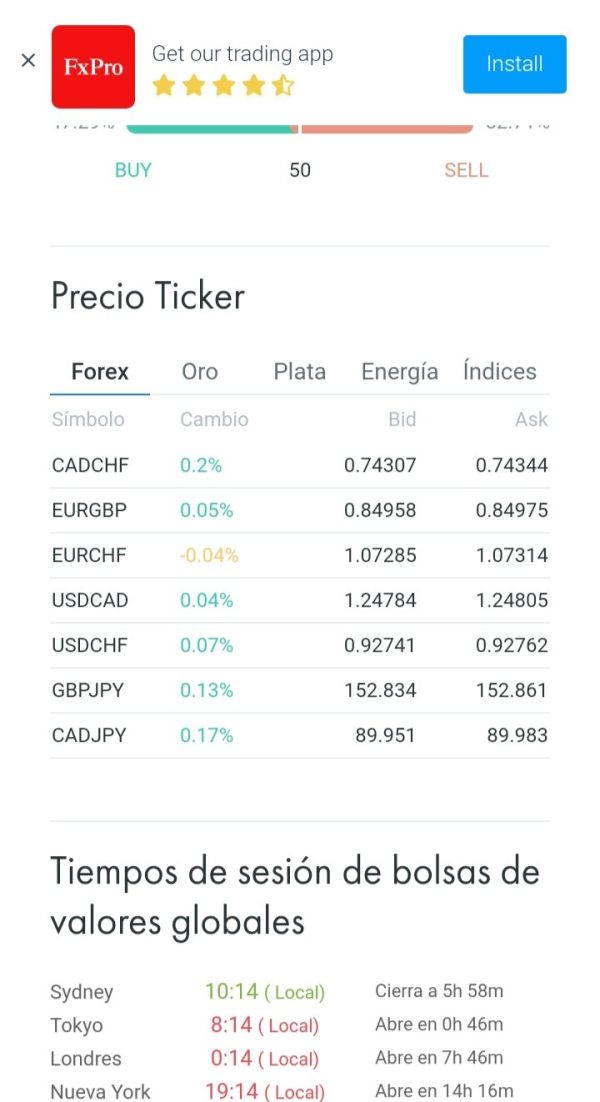Open the GBPJPY row
Viewport: 600px width, 1102px height.
click(x=300, y=690)
